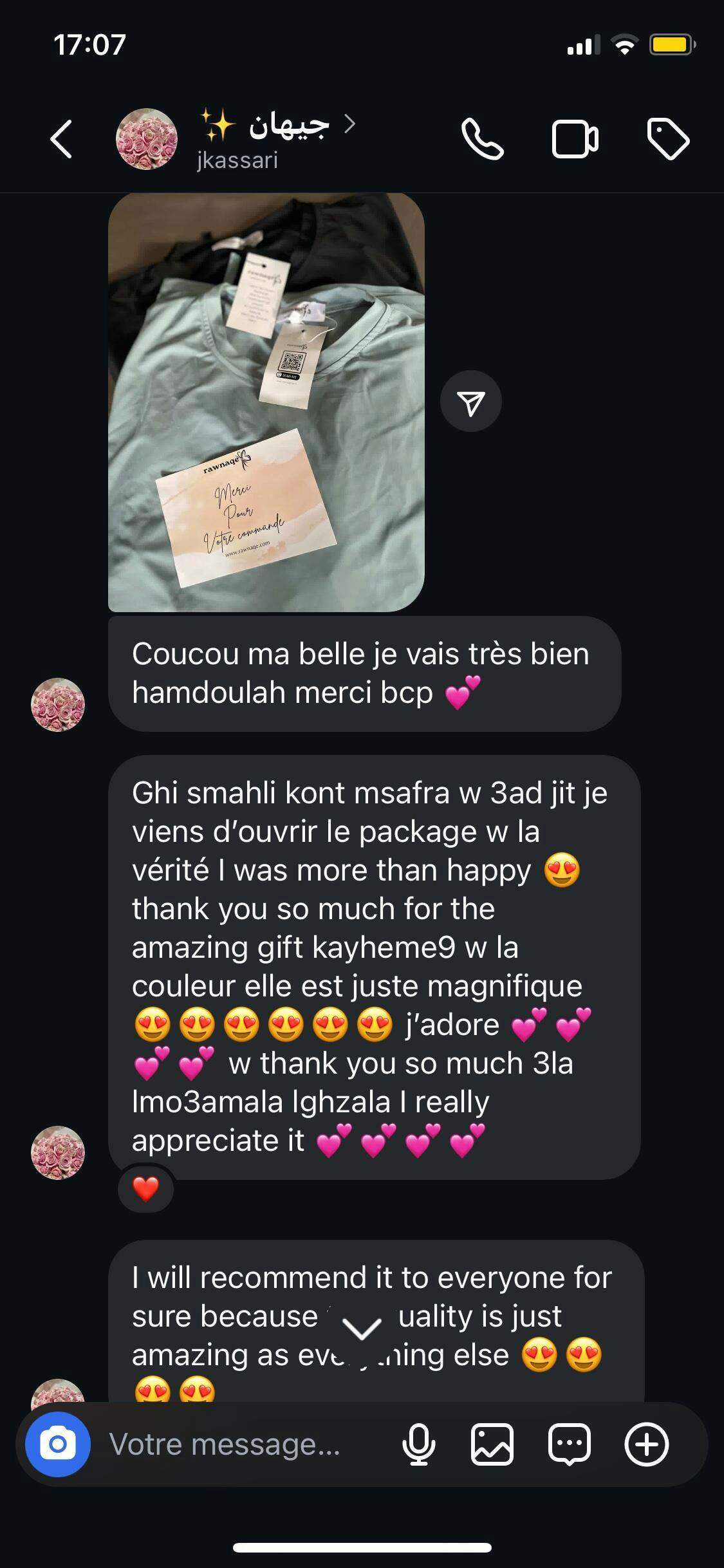Image resolution: width=724 pixels, height=1568 pixels.
Task: Open more options with the plus icon
Action: (647, 1444)
